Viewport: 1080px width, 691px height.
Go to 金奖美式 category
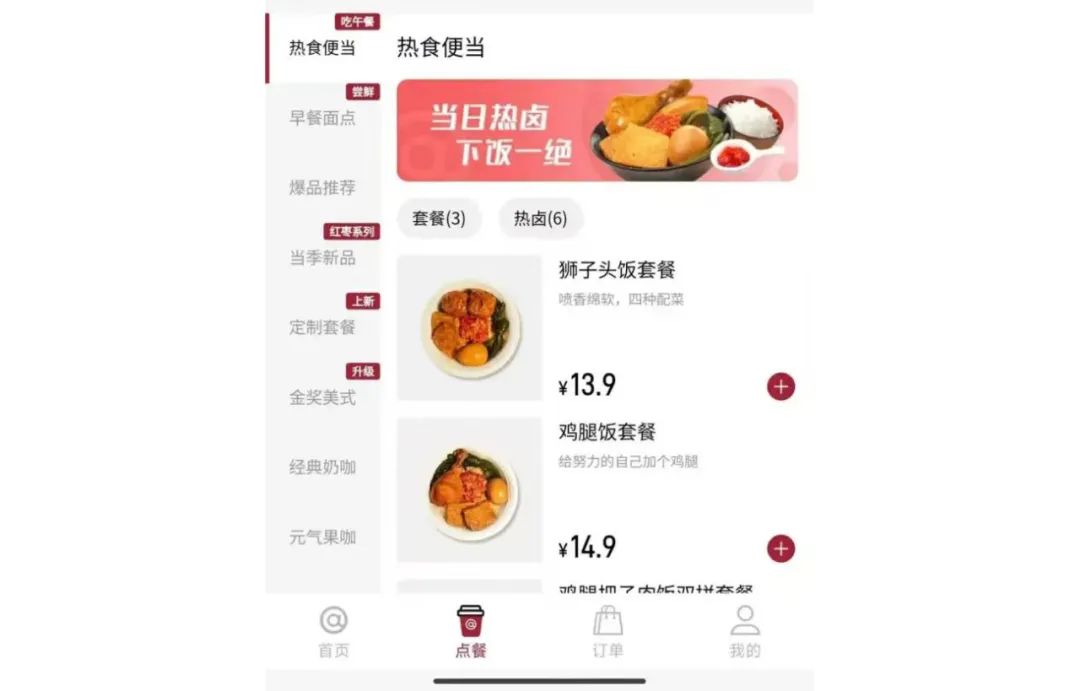tap(322, 398)
